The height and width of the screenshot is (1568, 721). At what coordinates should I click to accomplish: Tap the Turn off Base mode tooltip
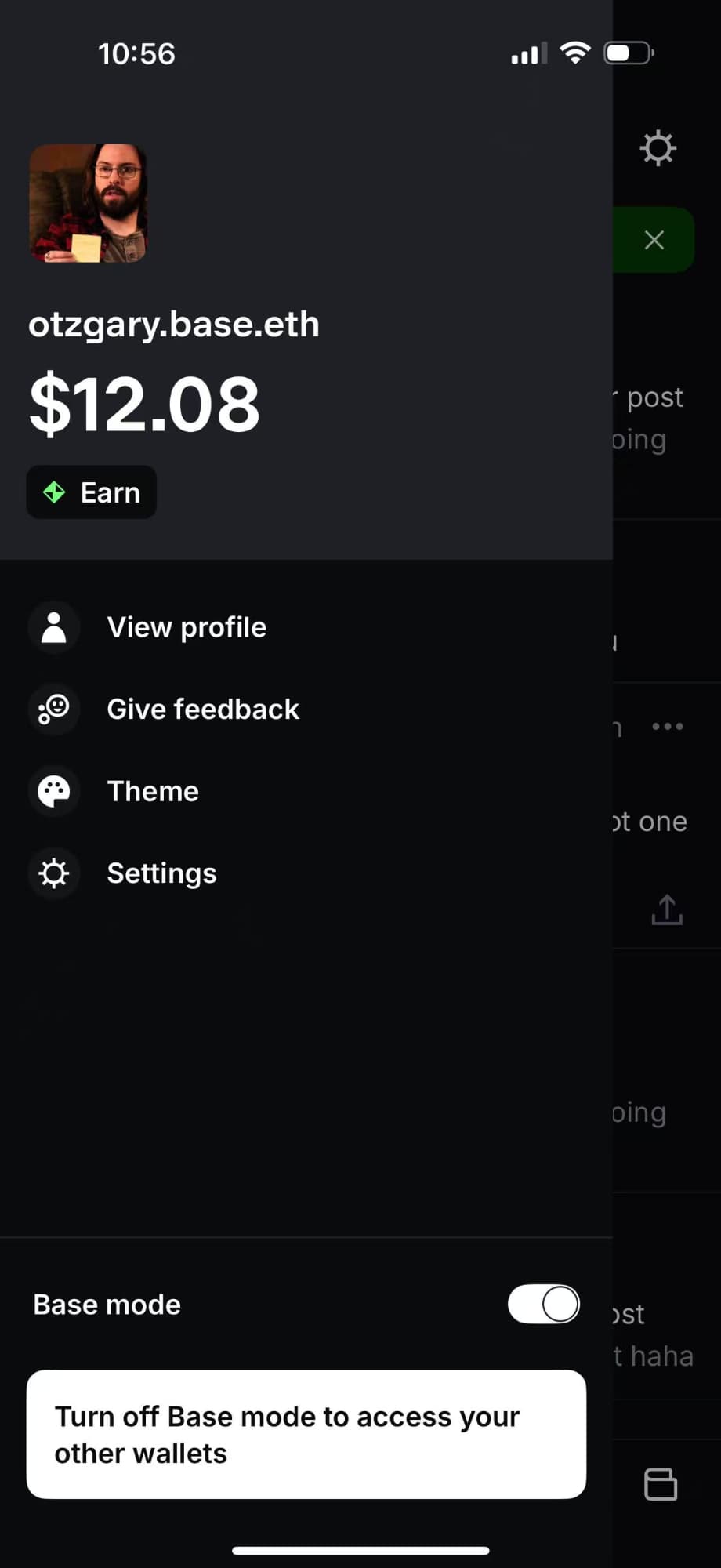305,1435
